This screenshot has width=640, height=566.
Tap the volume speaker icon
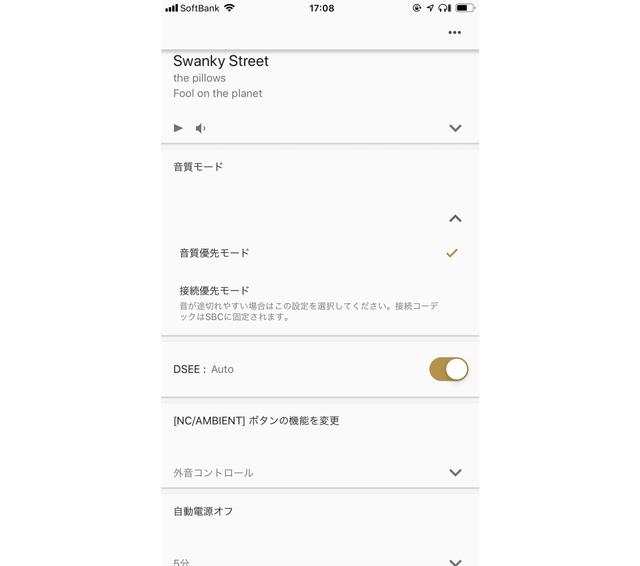tap(201, 128)
